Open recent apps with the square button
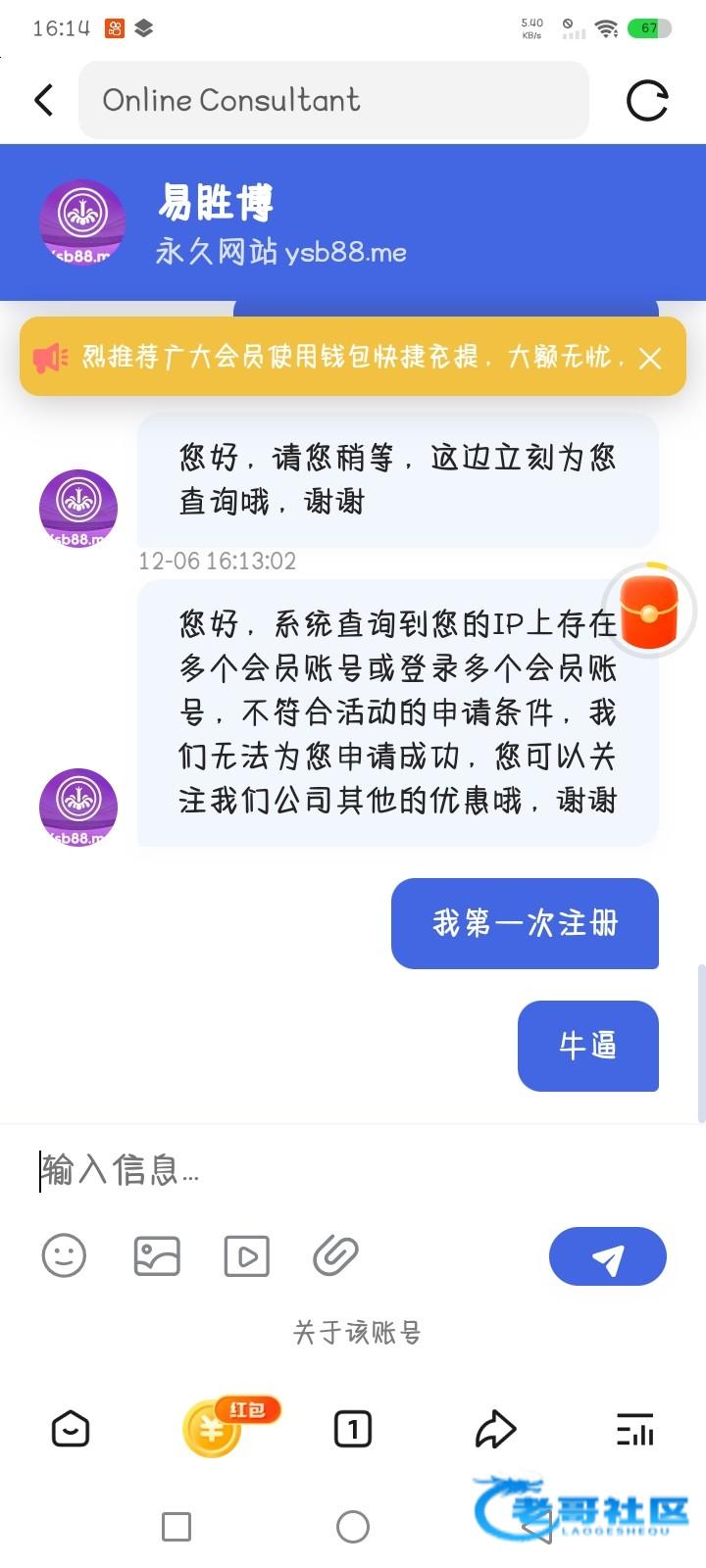Screen dimensions: 706x1568 [x=176, y=1526]
